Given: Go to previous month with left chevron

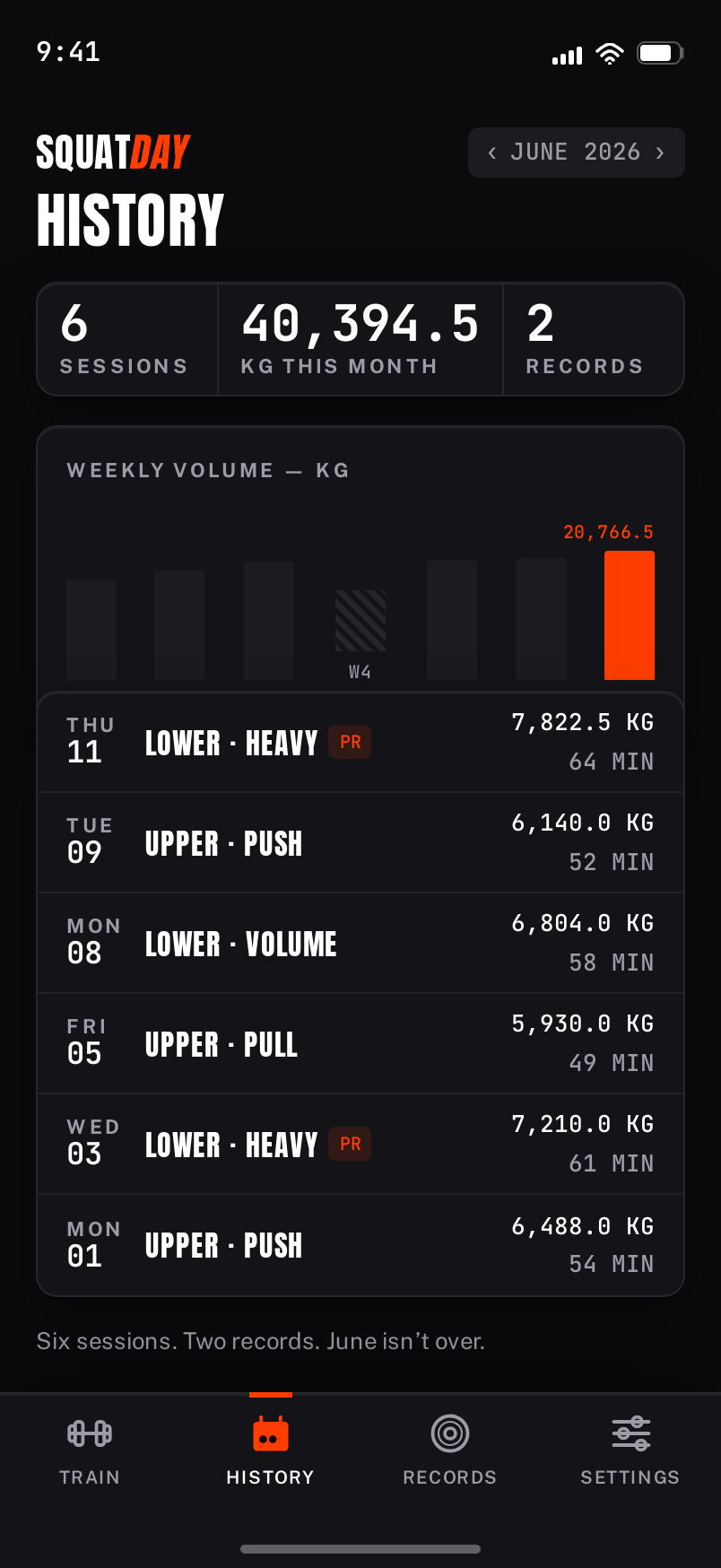Looking at the screenshot, I should pos(491,152).
